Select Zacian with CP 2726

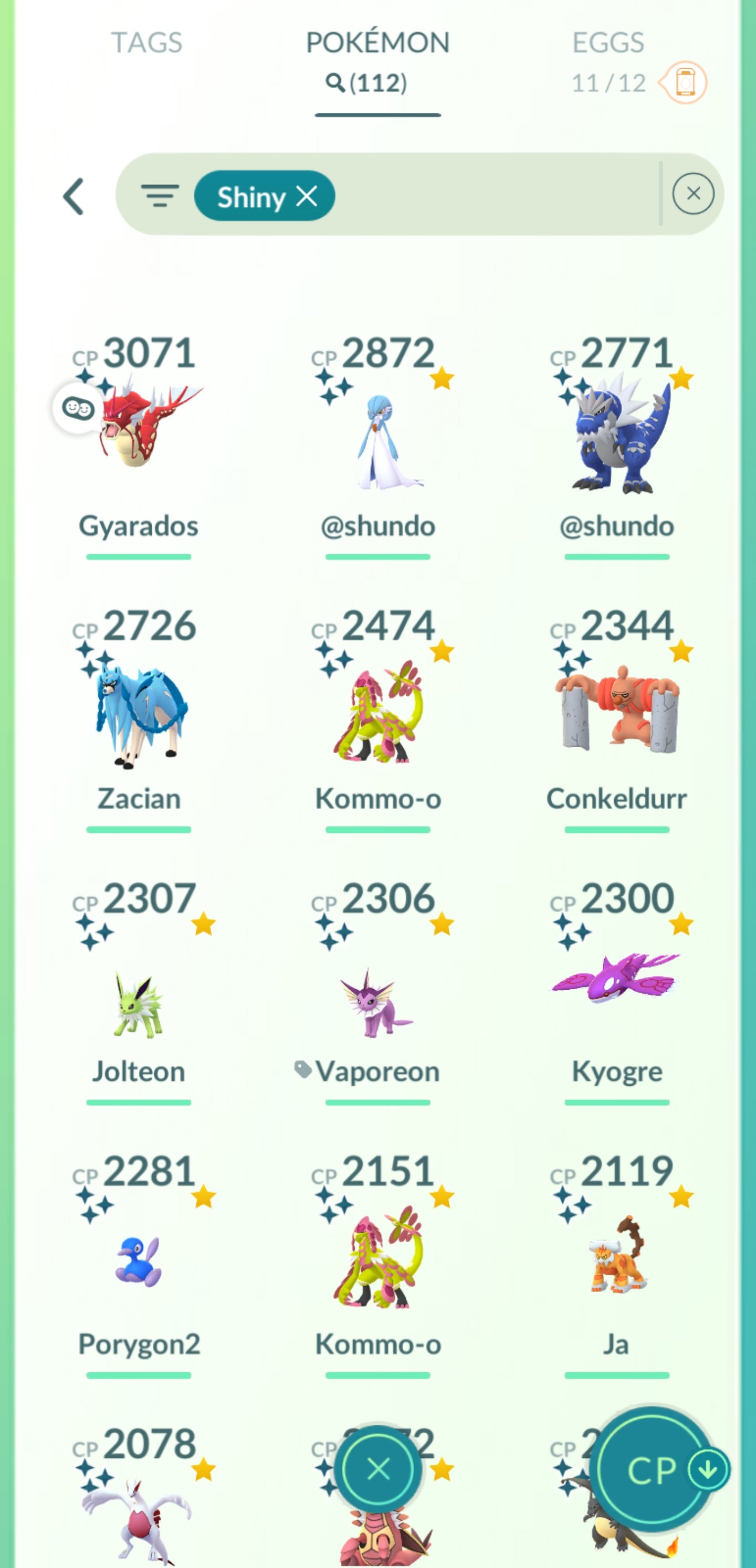point(139,712)
